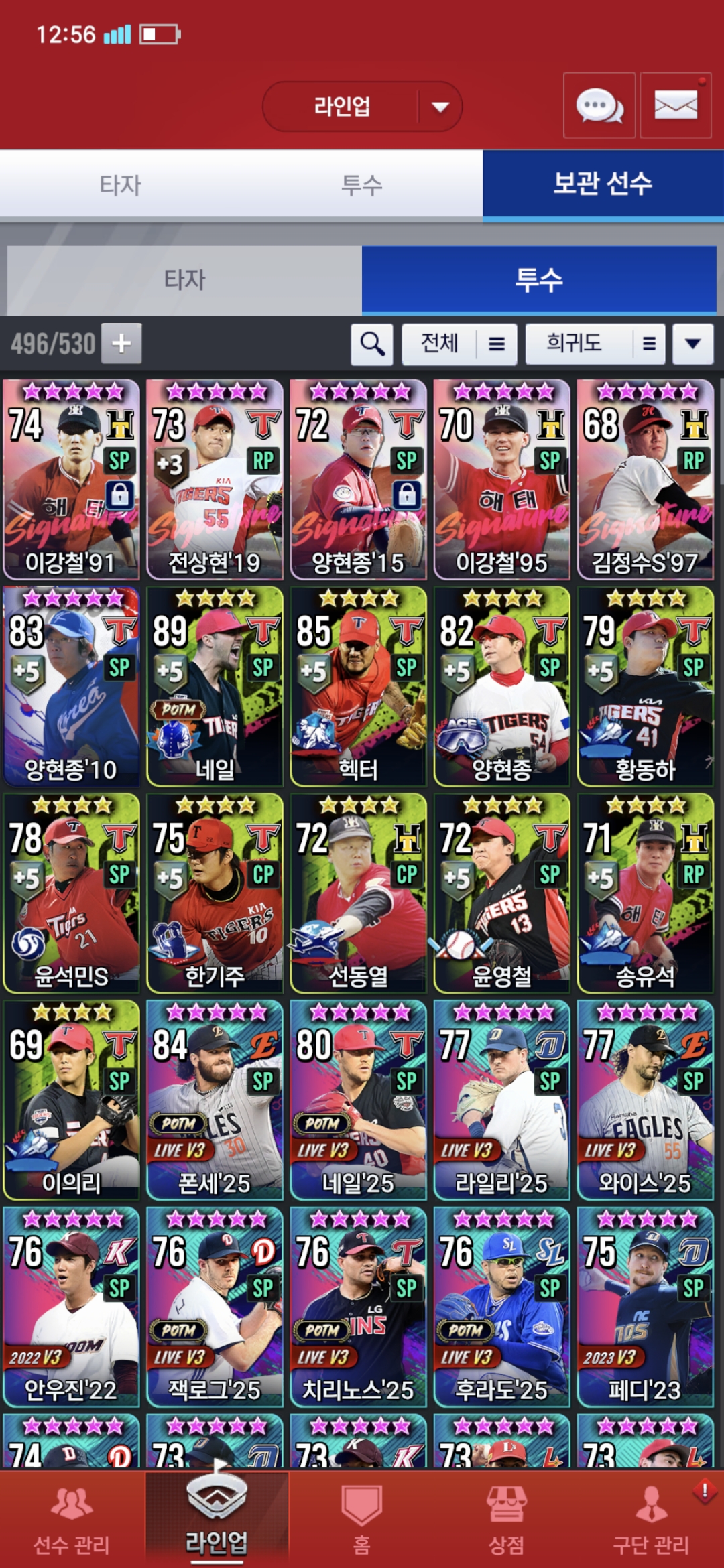This screenshot has width=724, height=1568.
Task: Tap the plus button to expand storage
Action: 121,343
